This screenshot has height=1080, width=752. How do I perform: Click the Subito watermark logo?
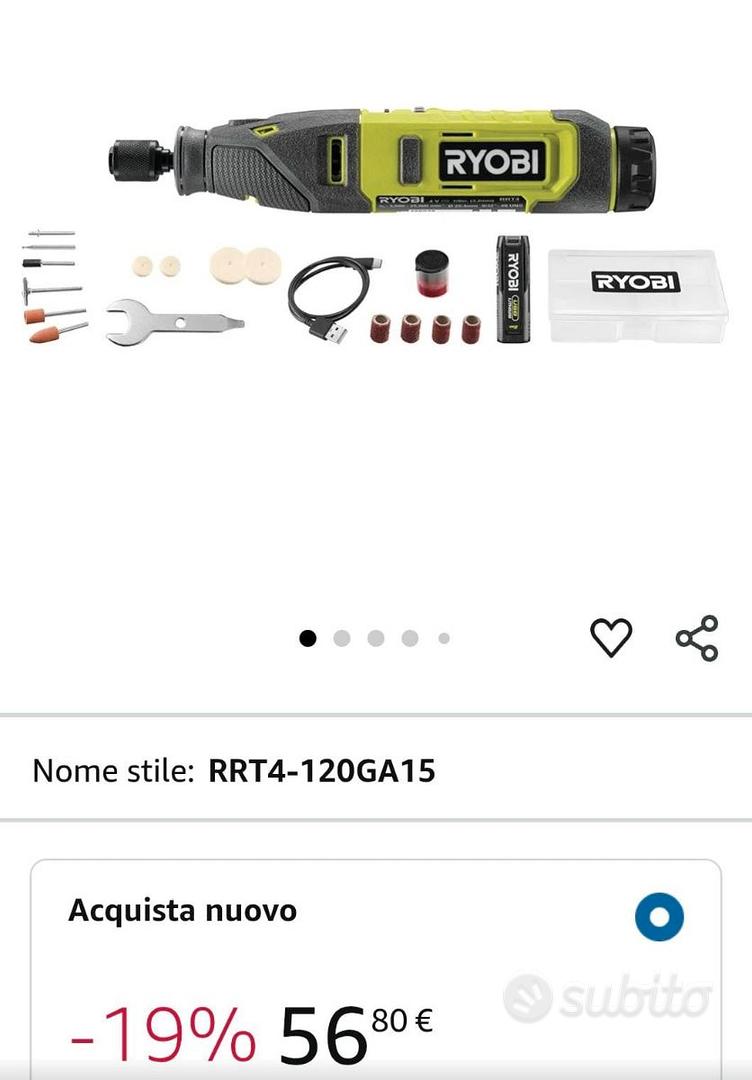[x=610, y=995]
